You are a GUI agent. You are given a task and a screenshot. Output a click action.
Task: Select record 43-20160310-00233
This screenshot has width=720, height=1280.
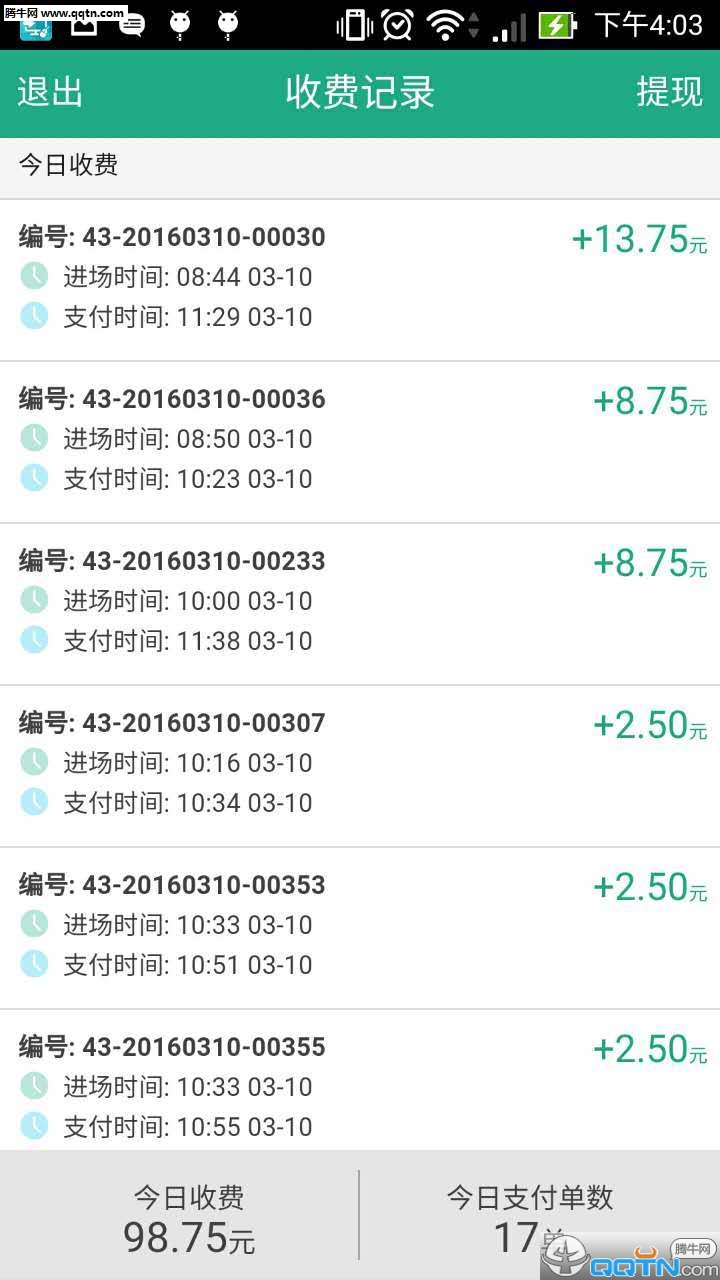[x=360, y=602]
